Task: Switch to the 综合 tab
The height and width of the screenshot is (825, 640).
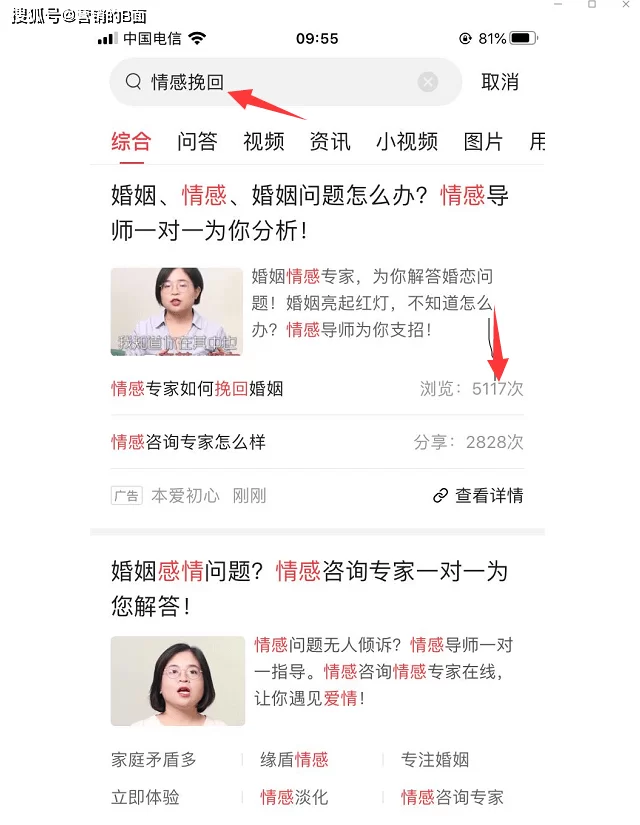Action: tap(131, 141)
